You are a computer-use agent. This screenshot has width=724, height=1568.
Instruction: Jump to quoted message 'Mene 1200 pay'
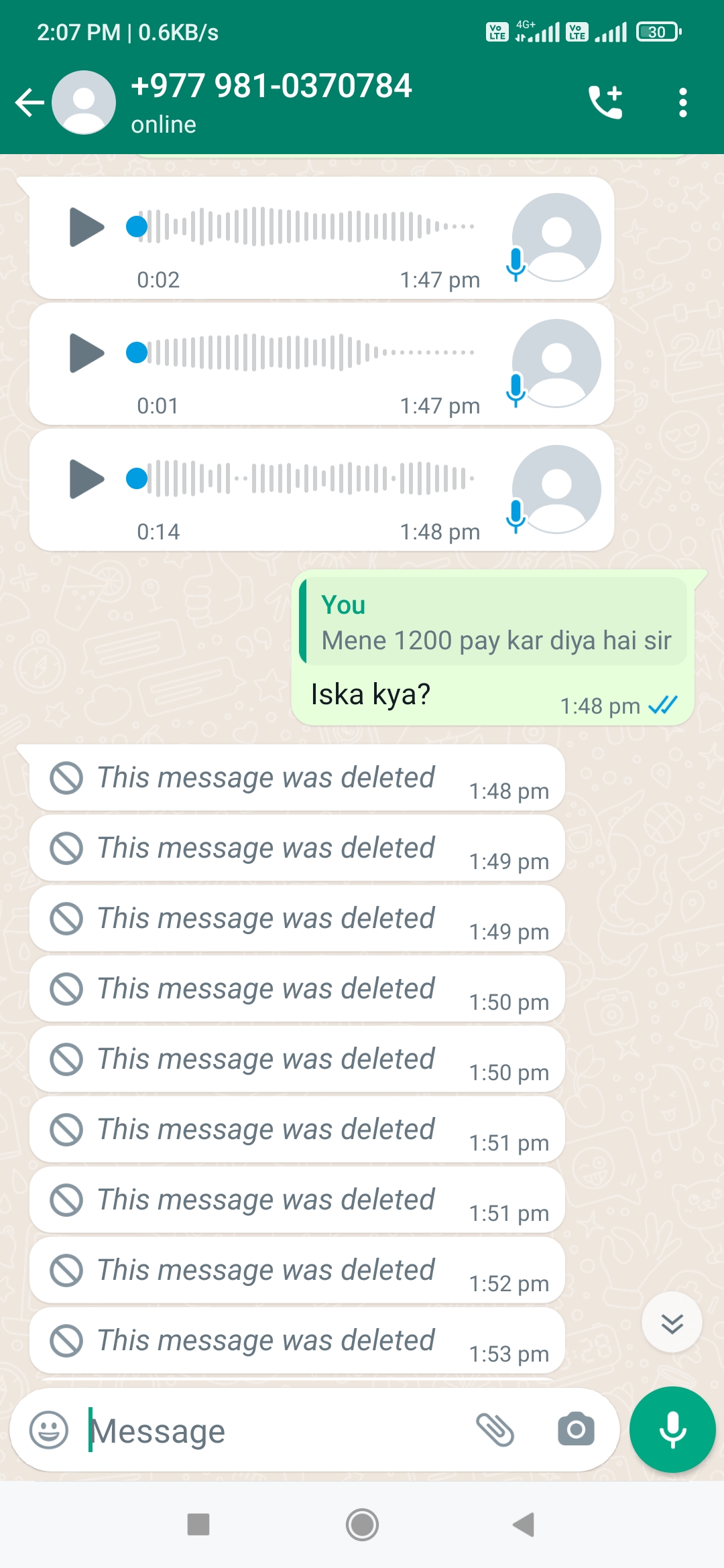pyautogui.click(x=495, y=623)
